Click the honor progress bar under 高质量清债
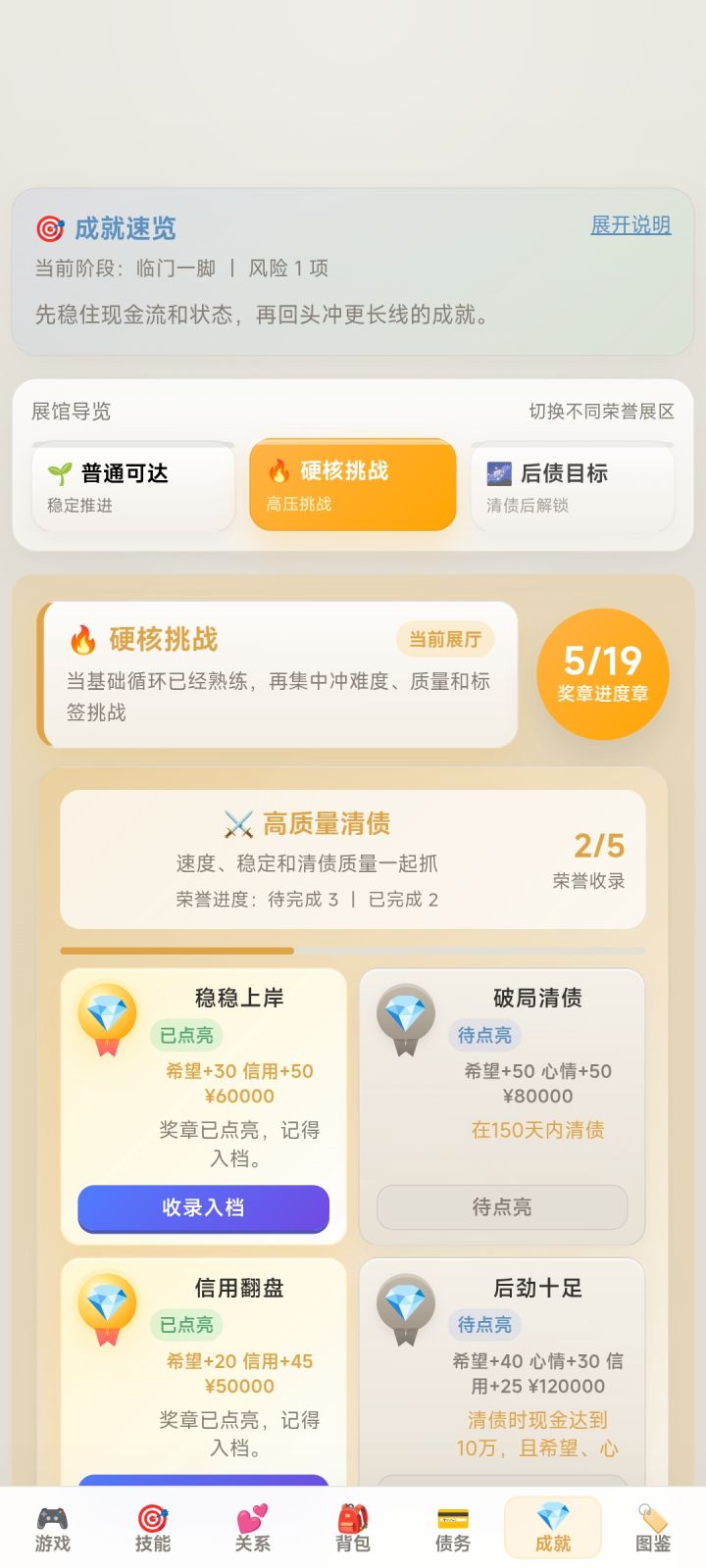The image size is (706, 1568). point(353,951)
